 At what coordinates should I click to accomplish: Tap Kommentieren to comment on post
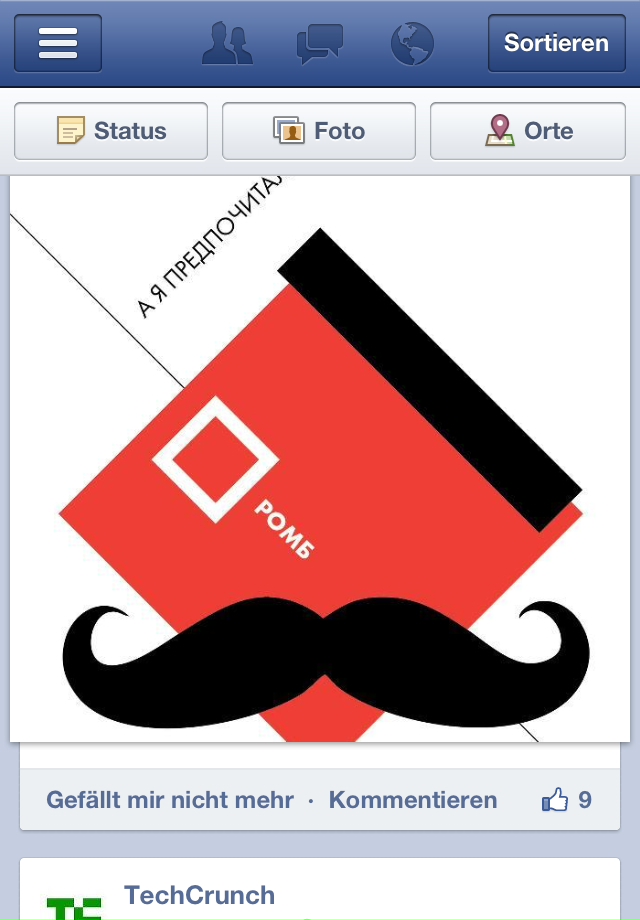point(412,800)
